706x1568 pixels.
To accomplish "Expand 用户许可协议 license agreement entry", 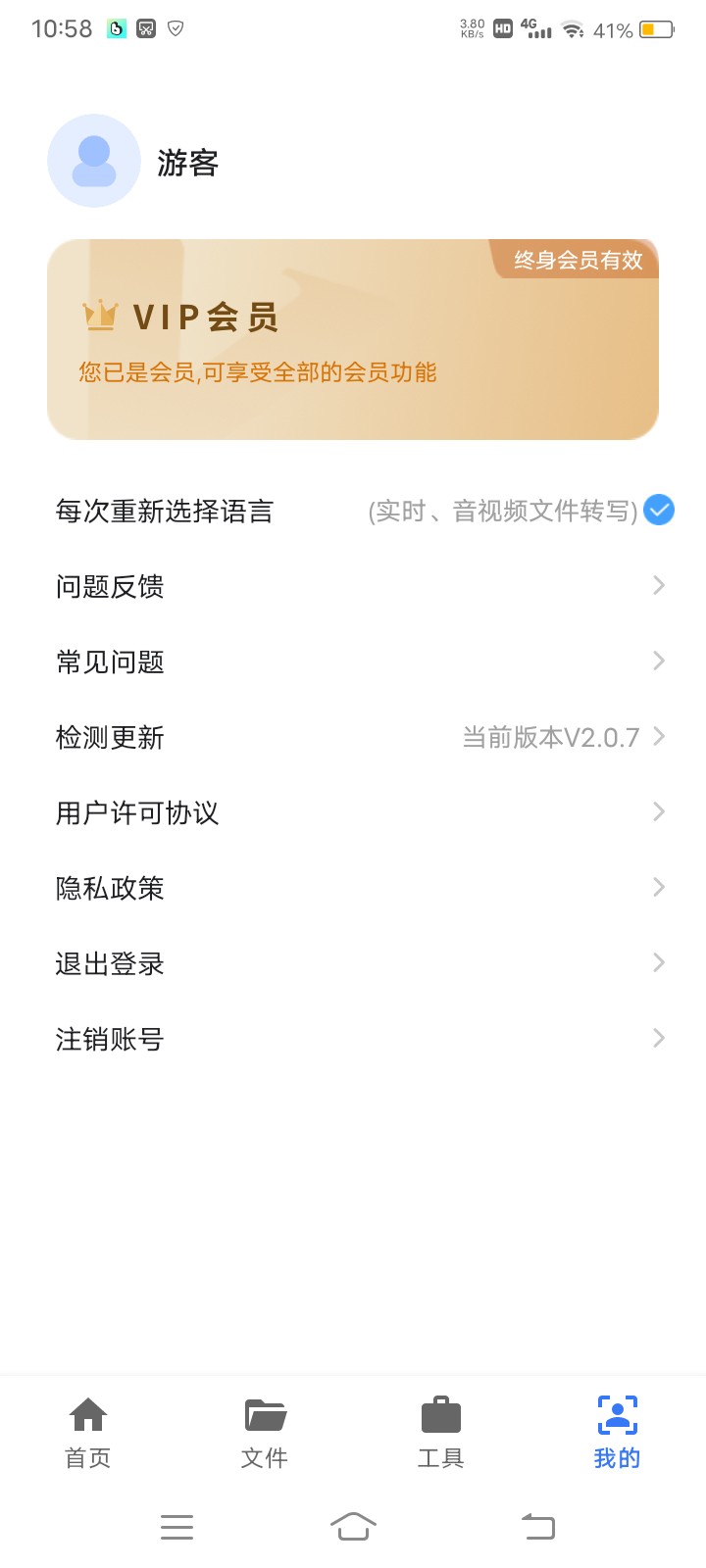I will click(353, 811).
